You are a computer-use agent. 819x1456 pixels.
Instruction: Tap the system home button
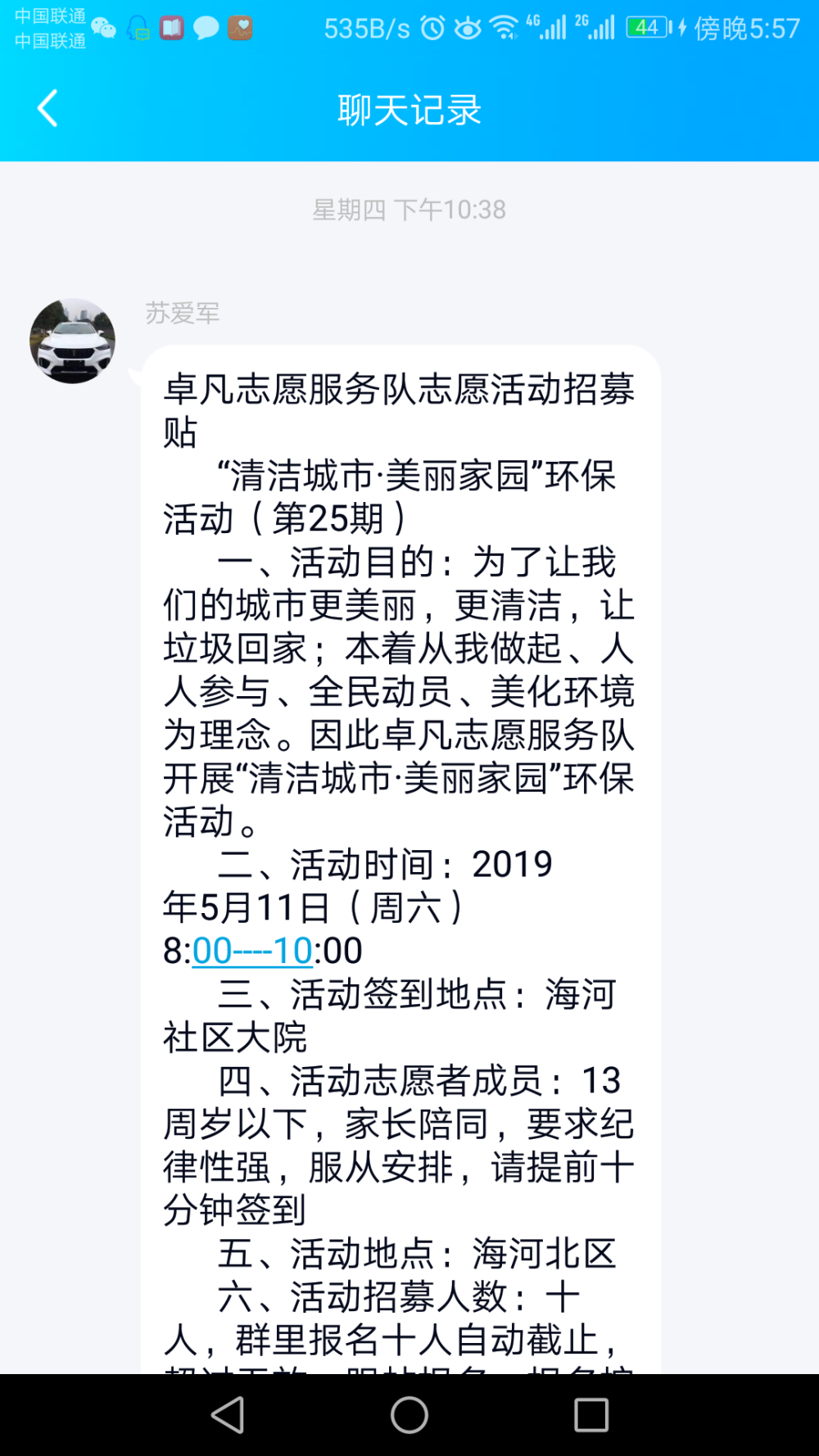pos(409,1414)
